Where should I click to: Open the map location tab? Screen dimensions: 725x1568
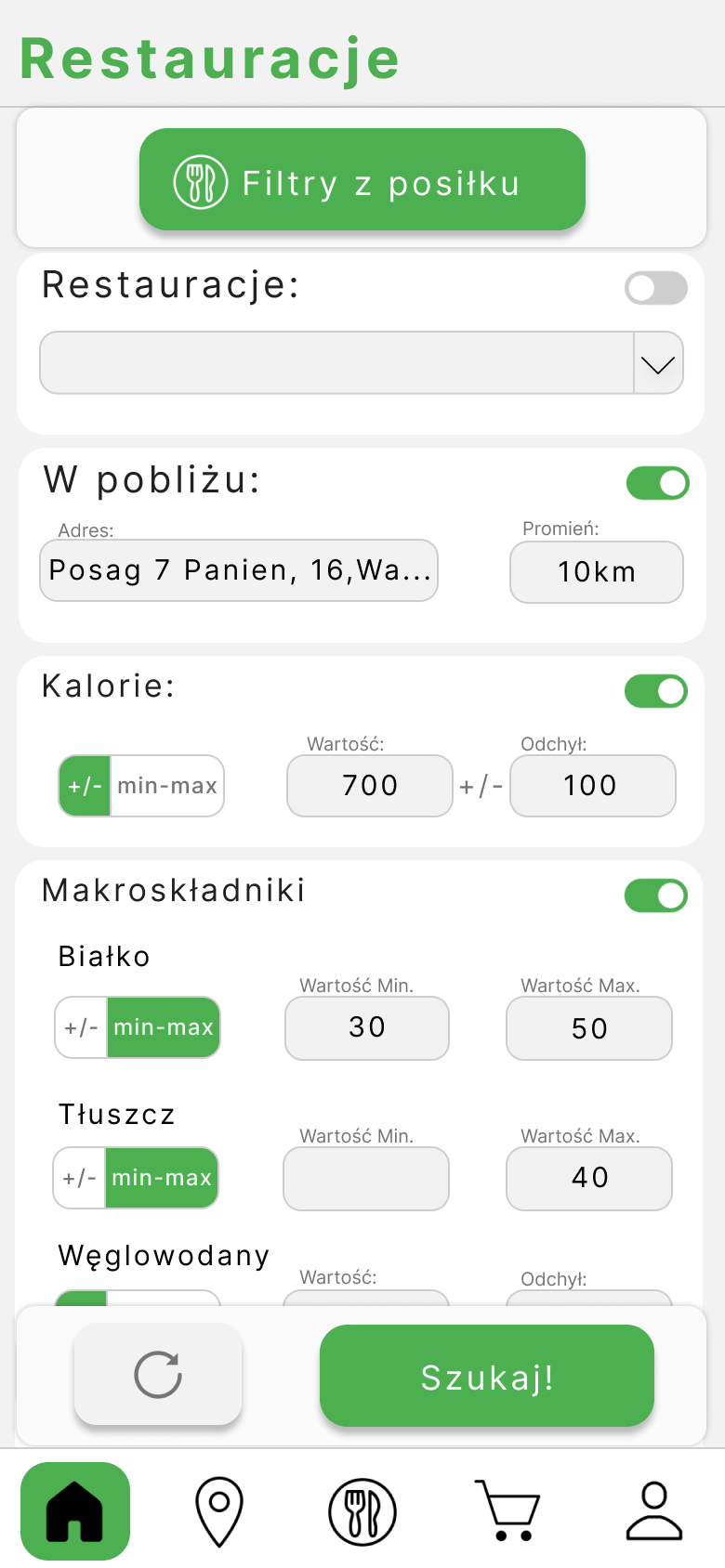point(219,1511)
